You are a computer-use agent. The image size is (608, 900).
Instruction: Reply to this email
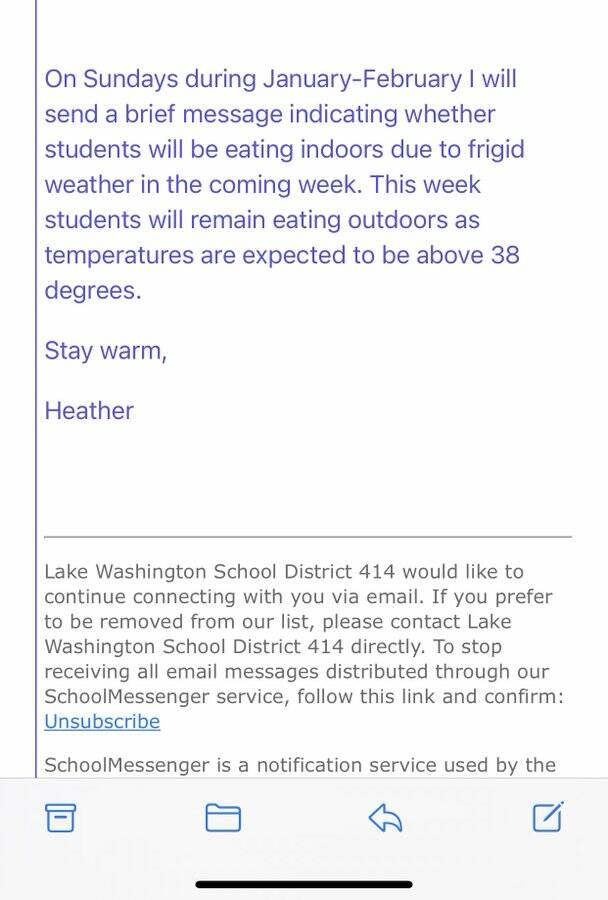point(385,818)
